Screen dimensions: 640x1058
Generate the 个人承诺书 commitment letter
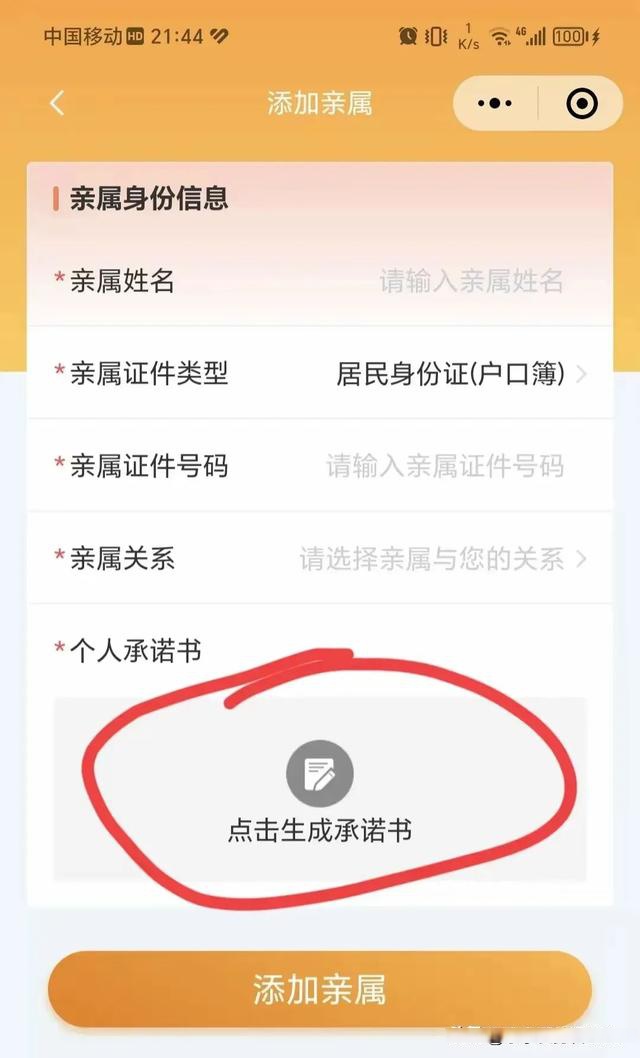[320, 790]
